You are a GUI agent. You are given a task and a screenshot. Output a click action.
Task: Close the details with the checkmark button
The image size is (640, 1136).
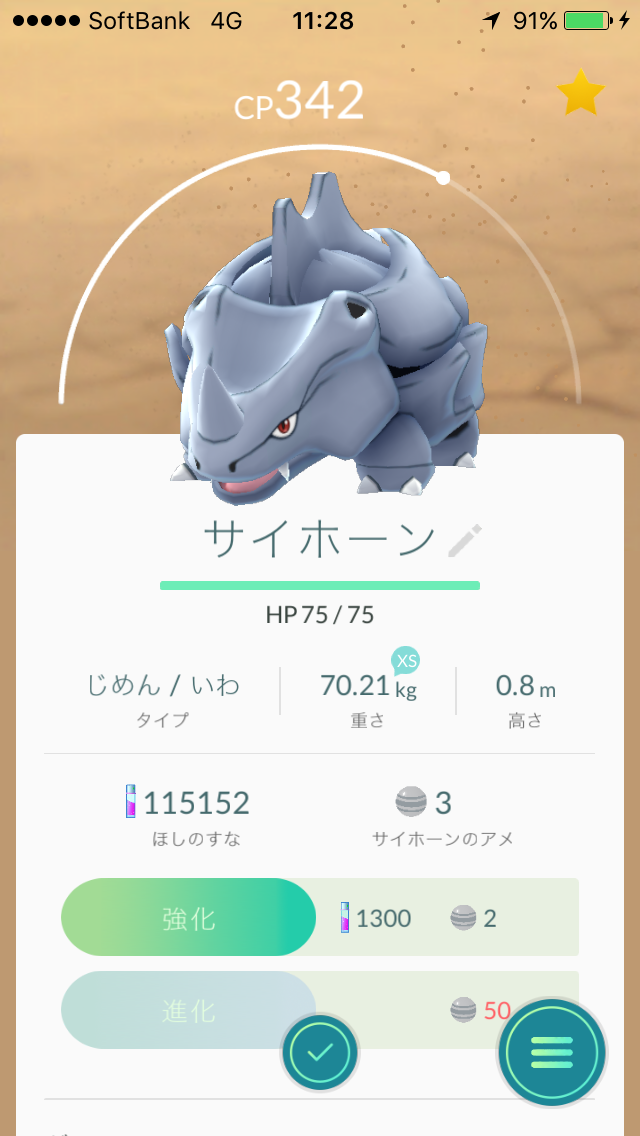click(320, 1052)
